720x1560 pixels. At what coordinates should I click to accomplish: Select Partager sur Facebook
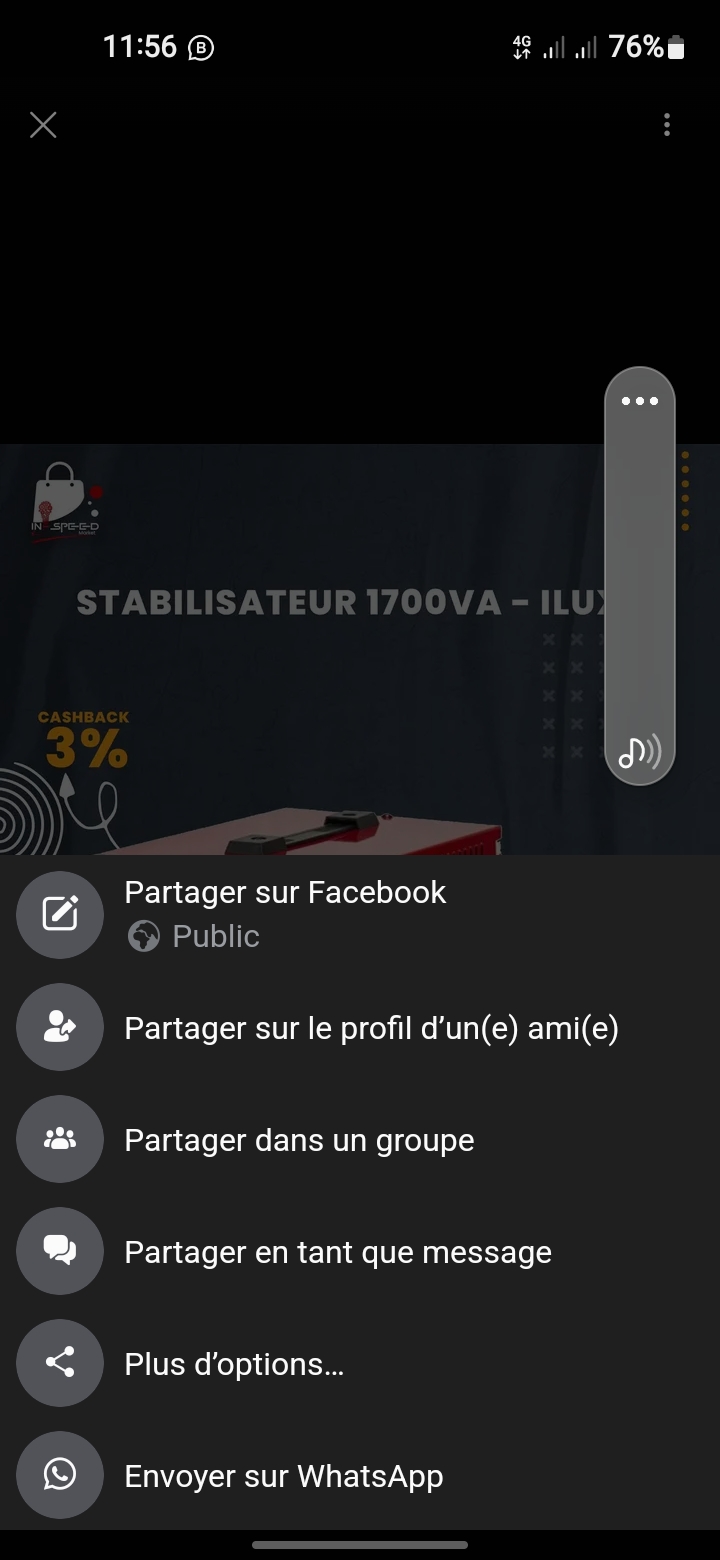pos(285,893)
